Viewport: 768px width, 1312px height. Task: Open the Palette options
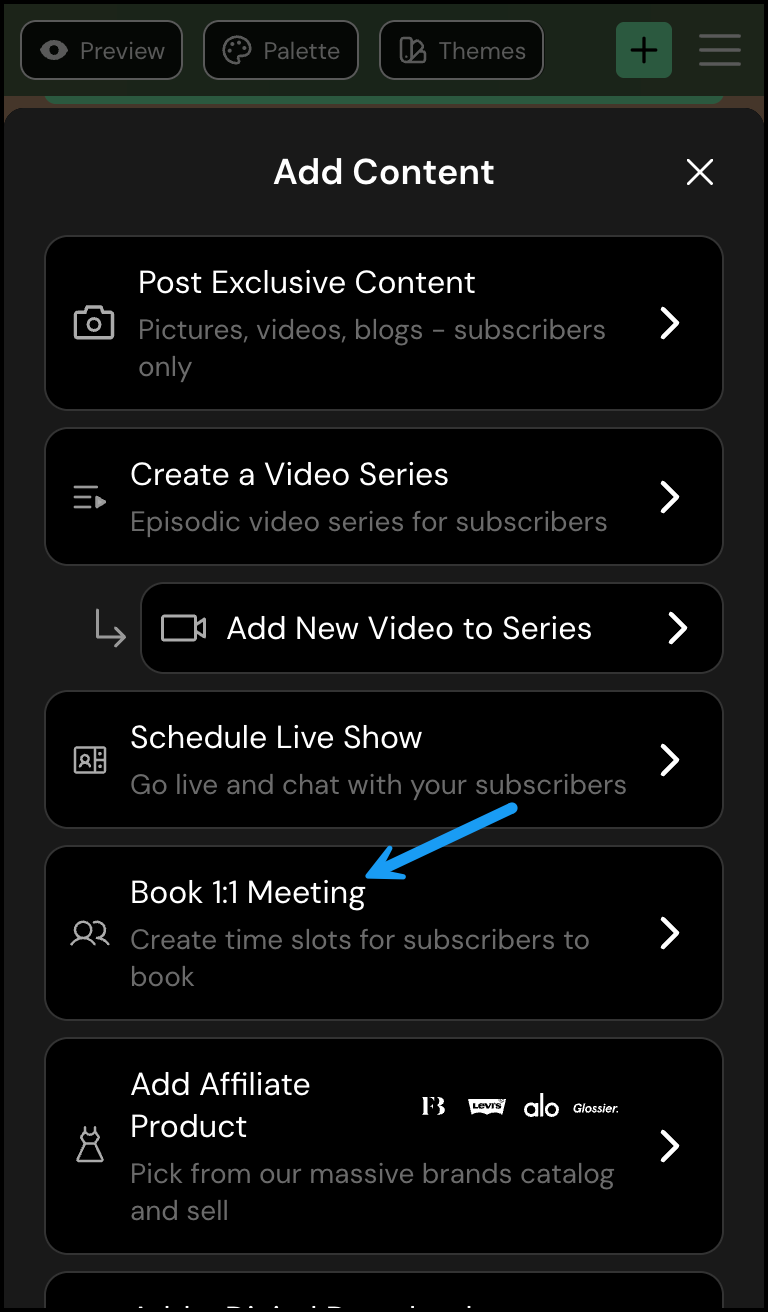coord(281,50)
